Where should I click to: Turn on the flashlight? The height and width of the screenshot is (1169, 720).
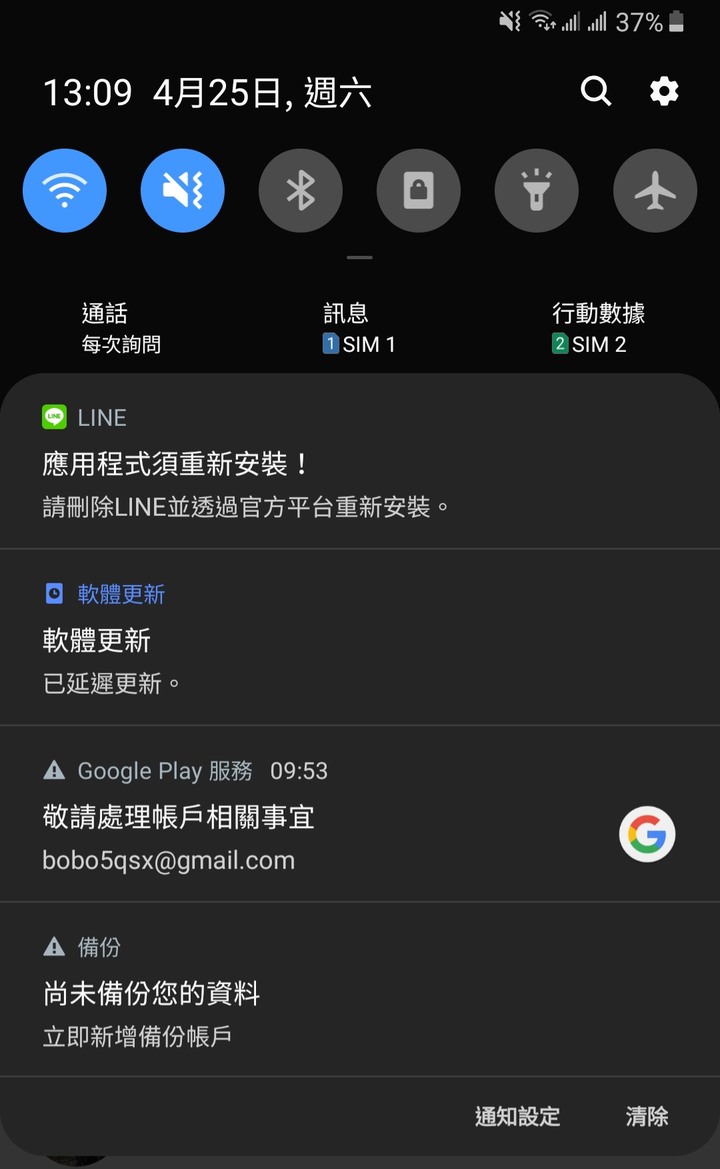(537, 190)
